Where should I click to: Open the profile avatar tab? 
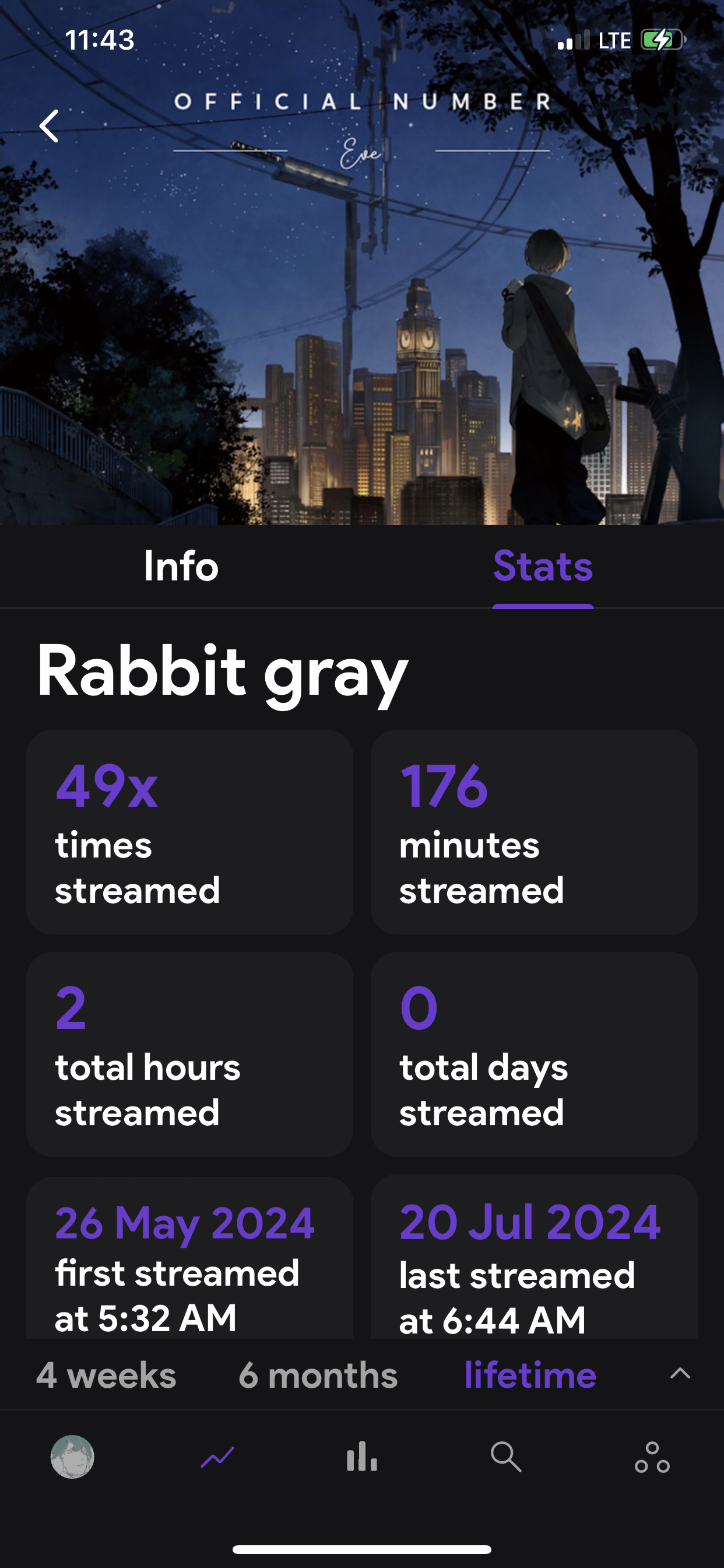[x=72, y=1457]
